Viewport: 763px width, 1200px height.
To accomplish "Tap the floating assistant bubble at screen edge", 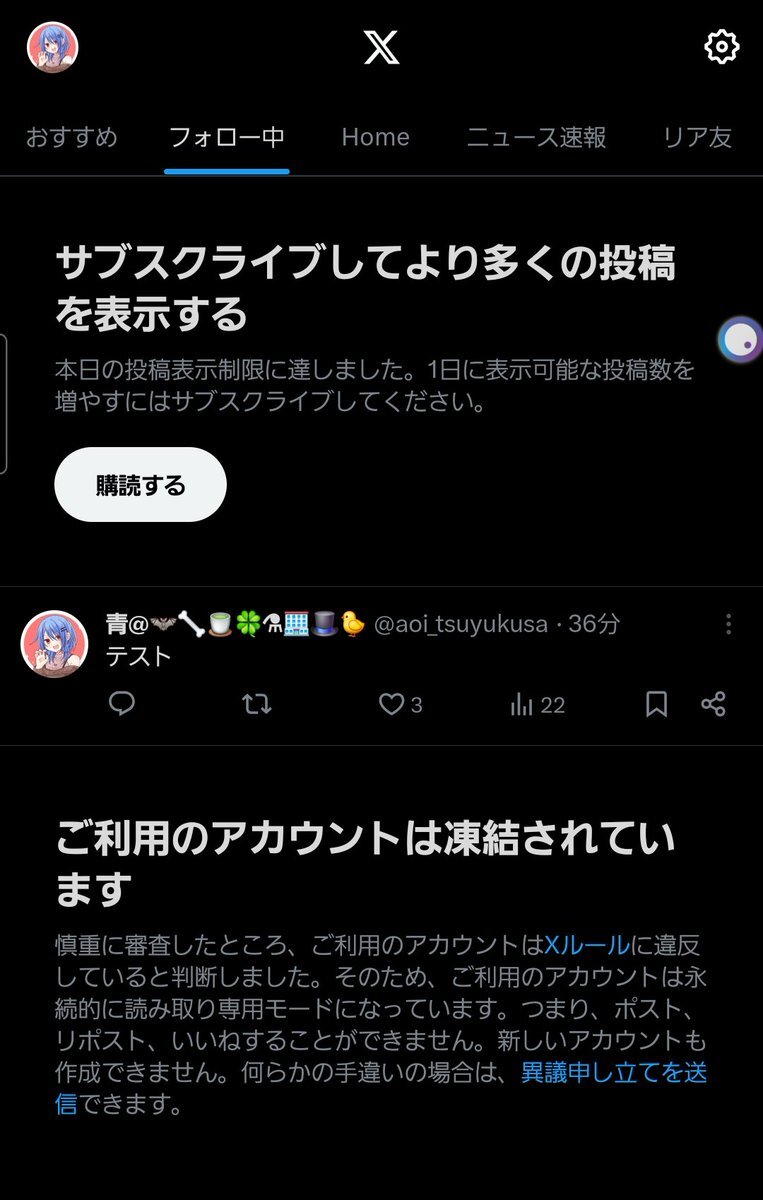I will coord(741,340).
